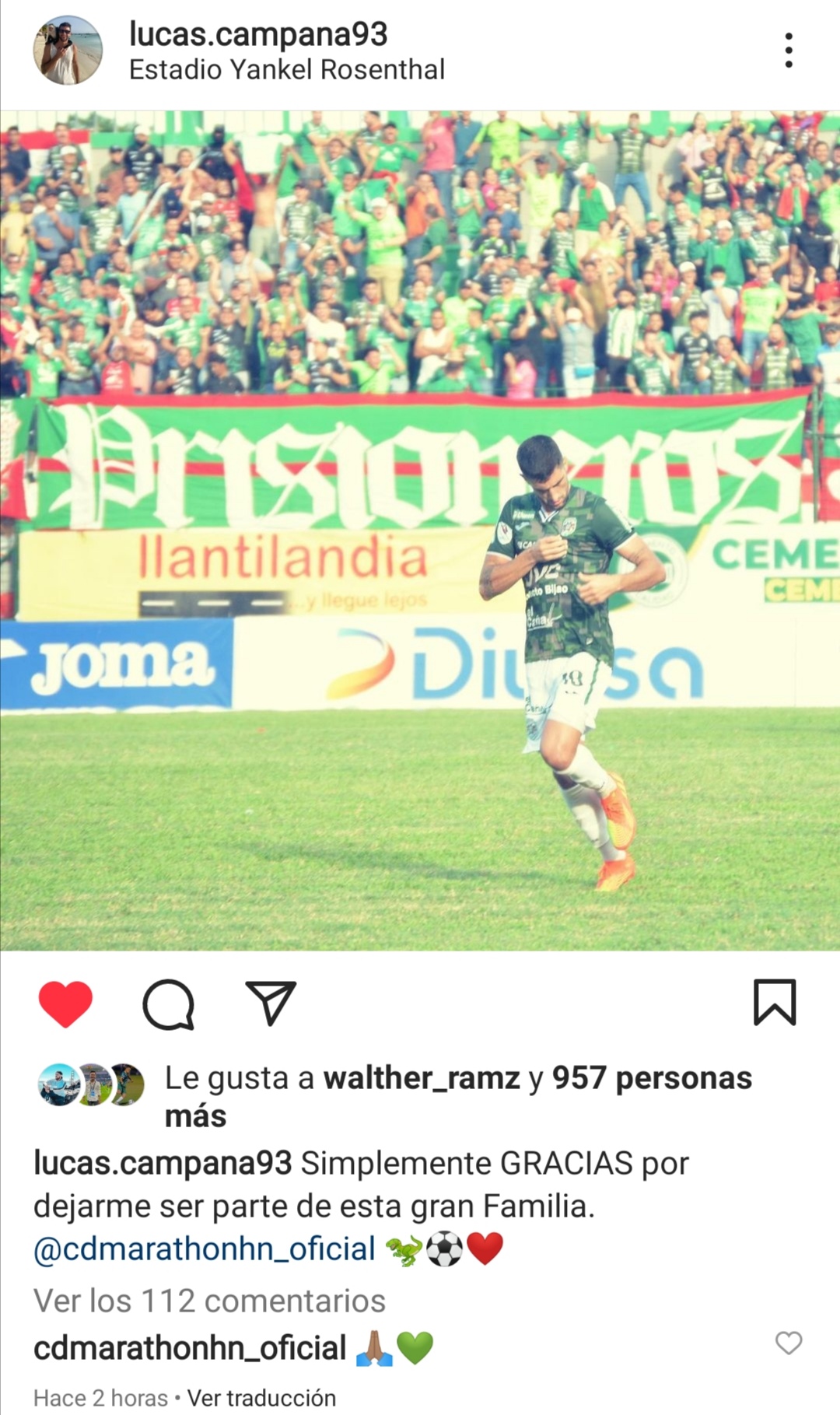Open the post's three-dot options menu
840x1415 pixels.
[789, 51]
